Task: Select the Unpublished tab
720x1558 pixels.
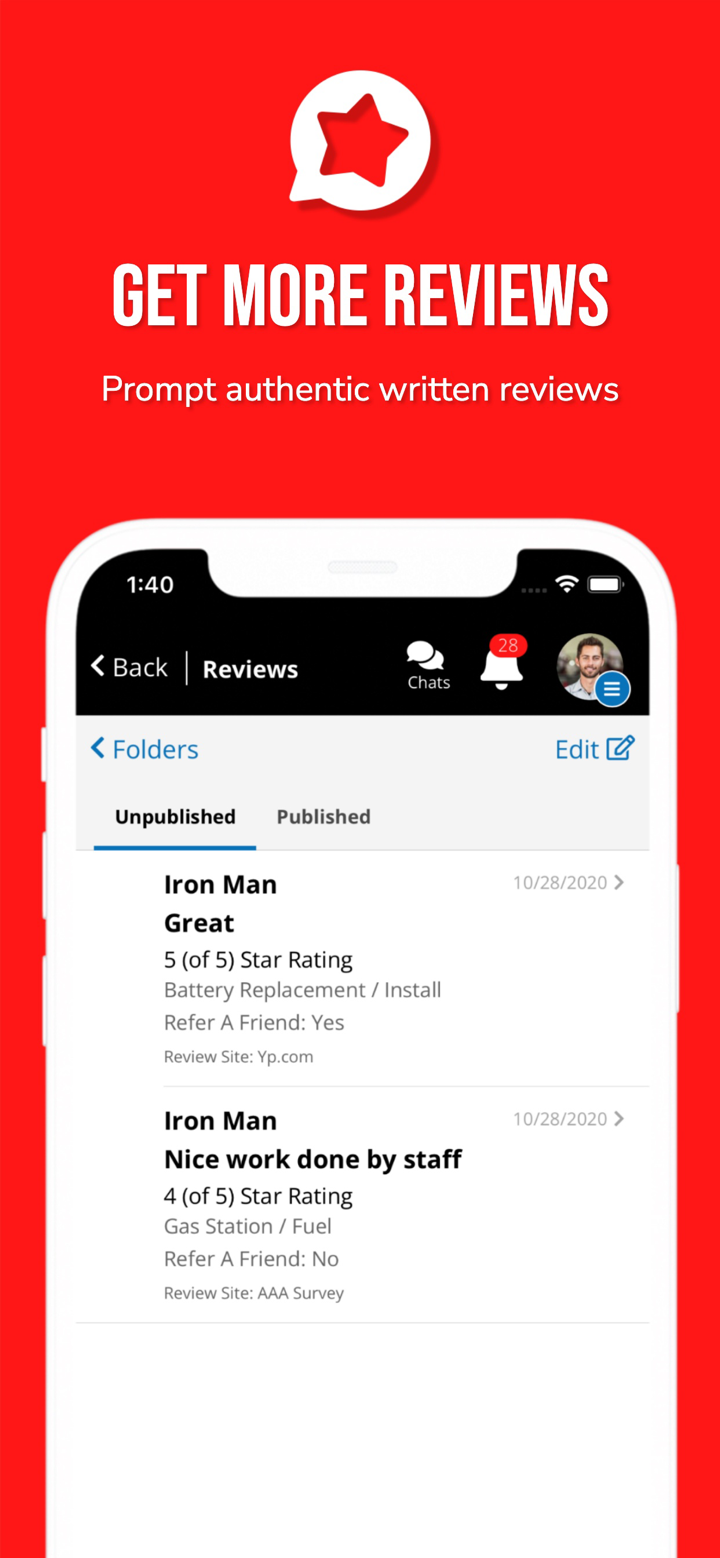Action: (x=175, y=816)
